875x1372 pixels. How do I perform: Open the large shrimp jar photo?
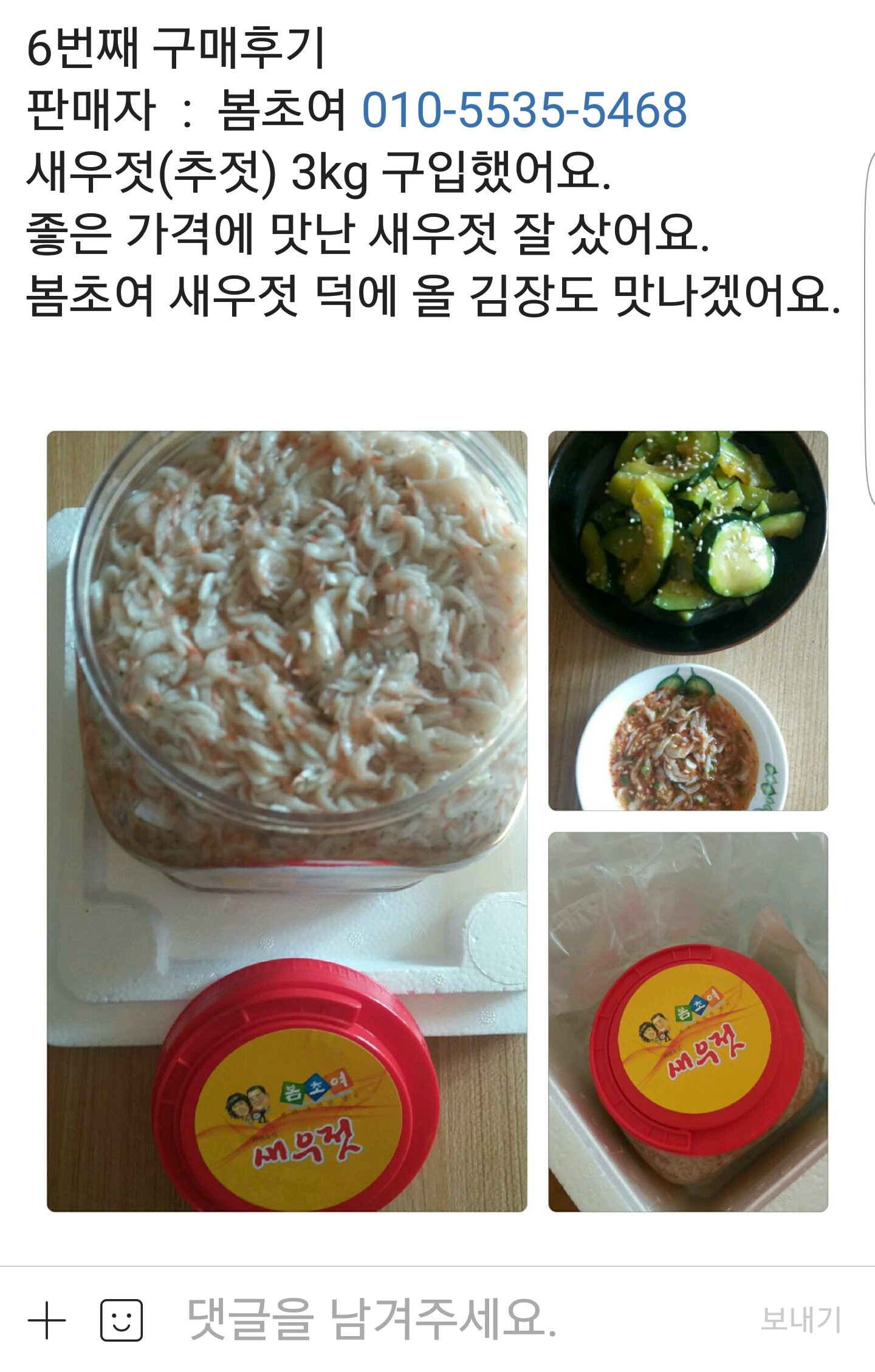pyautogui.click(x=287, y=821)
